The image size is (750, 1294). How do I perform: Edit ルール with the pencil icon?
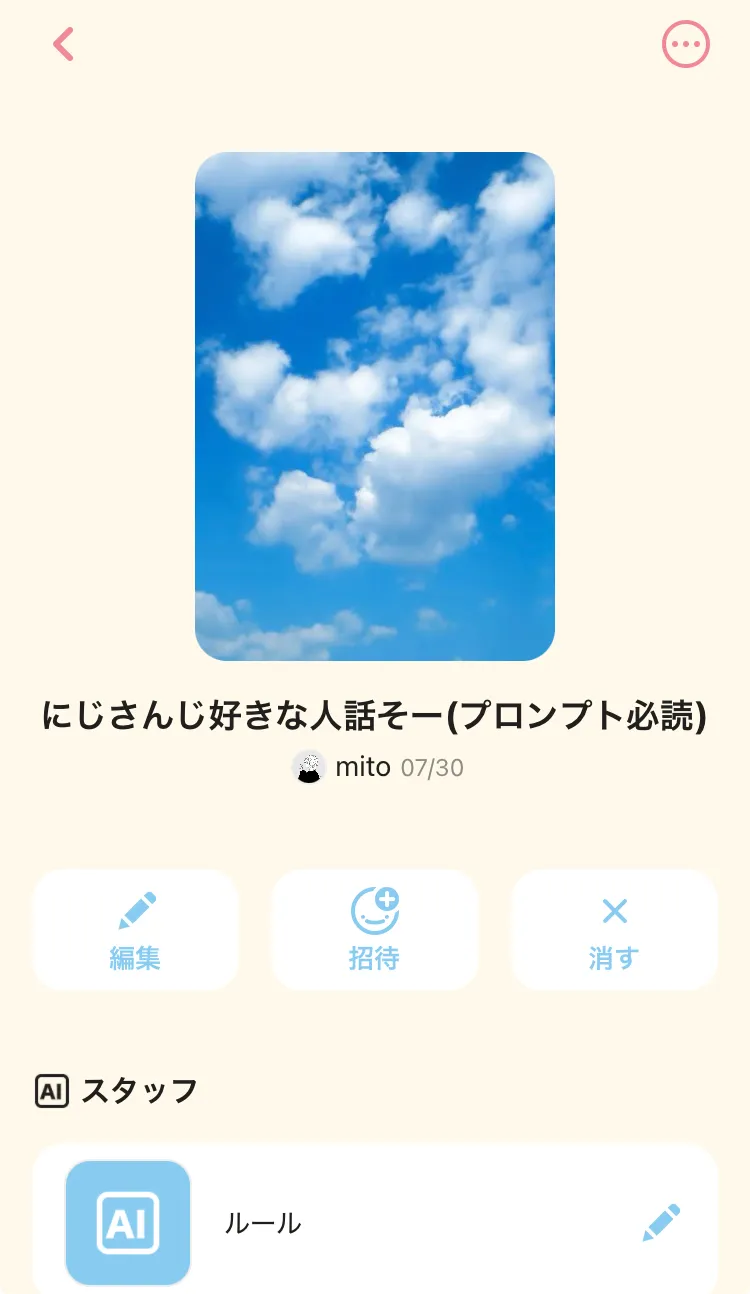point(661,1223)
